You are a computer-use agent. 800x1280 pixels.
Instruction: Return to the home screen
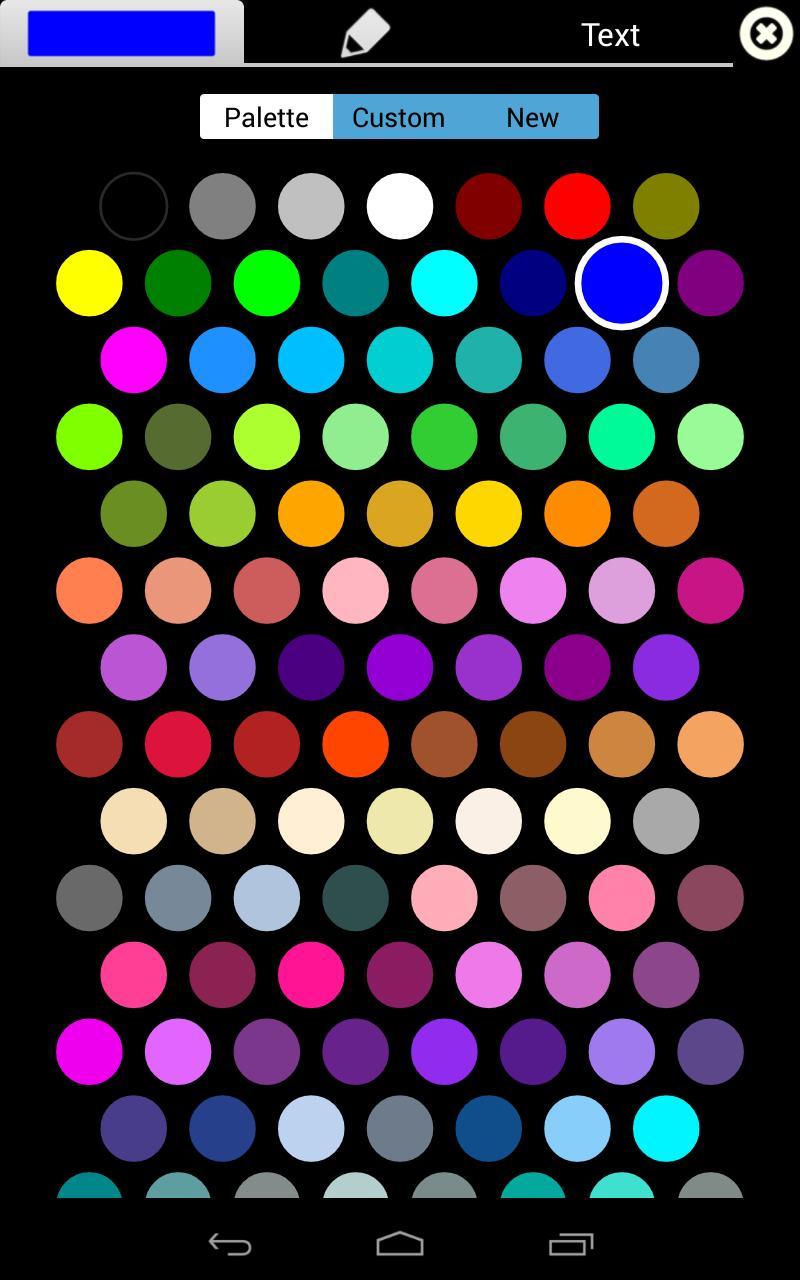click(400, 1244)
